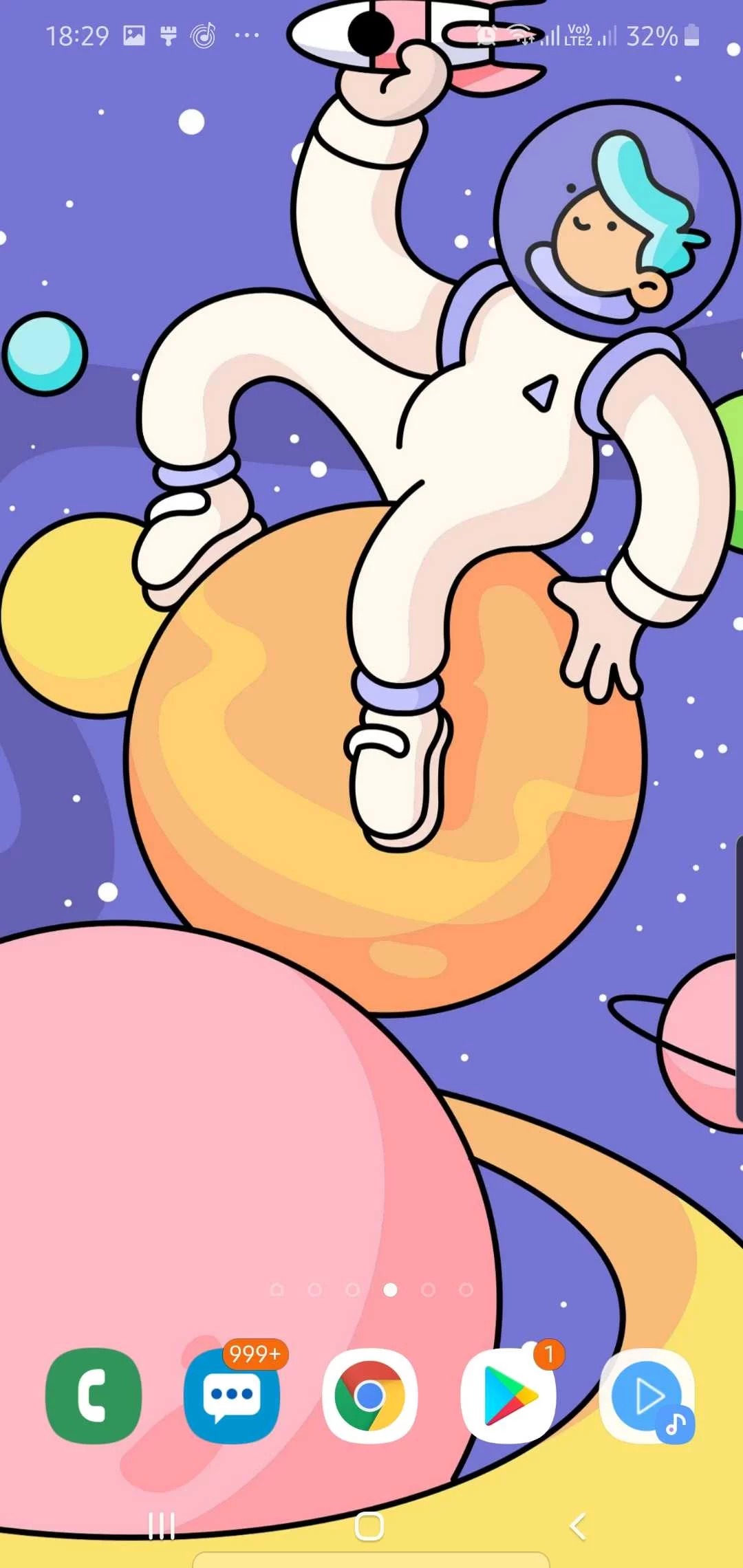743x1568 pixels.
Task: Tap the recent apps button
Action: click(162, 1527)
